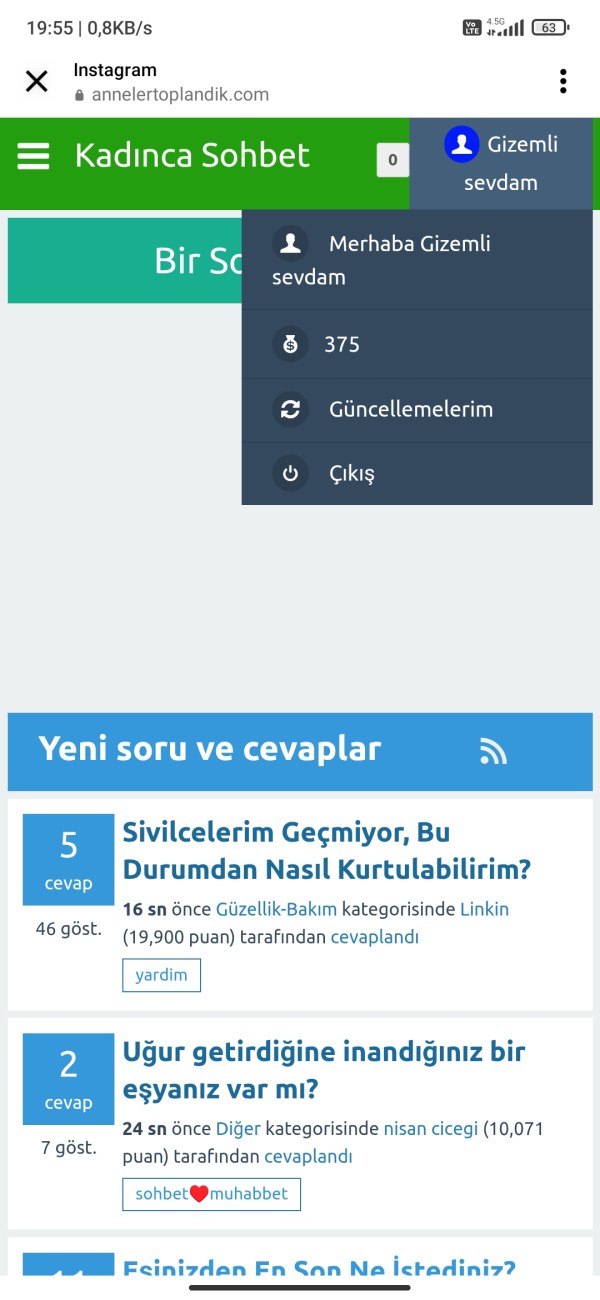Open question about Sivilcelerim Geçmiyor
The height and width of the screenshot is (1300, 600).
(x=326, y=850)
